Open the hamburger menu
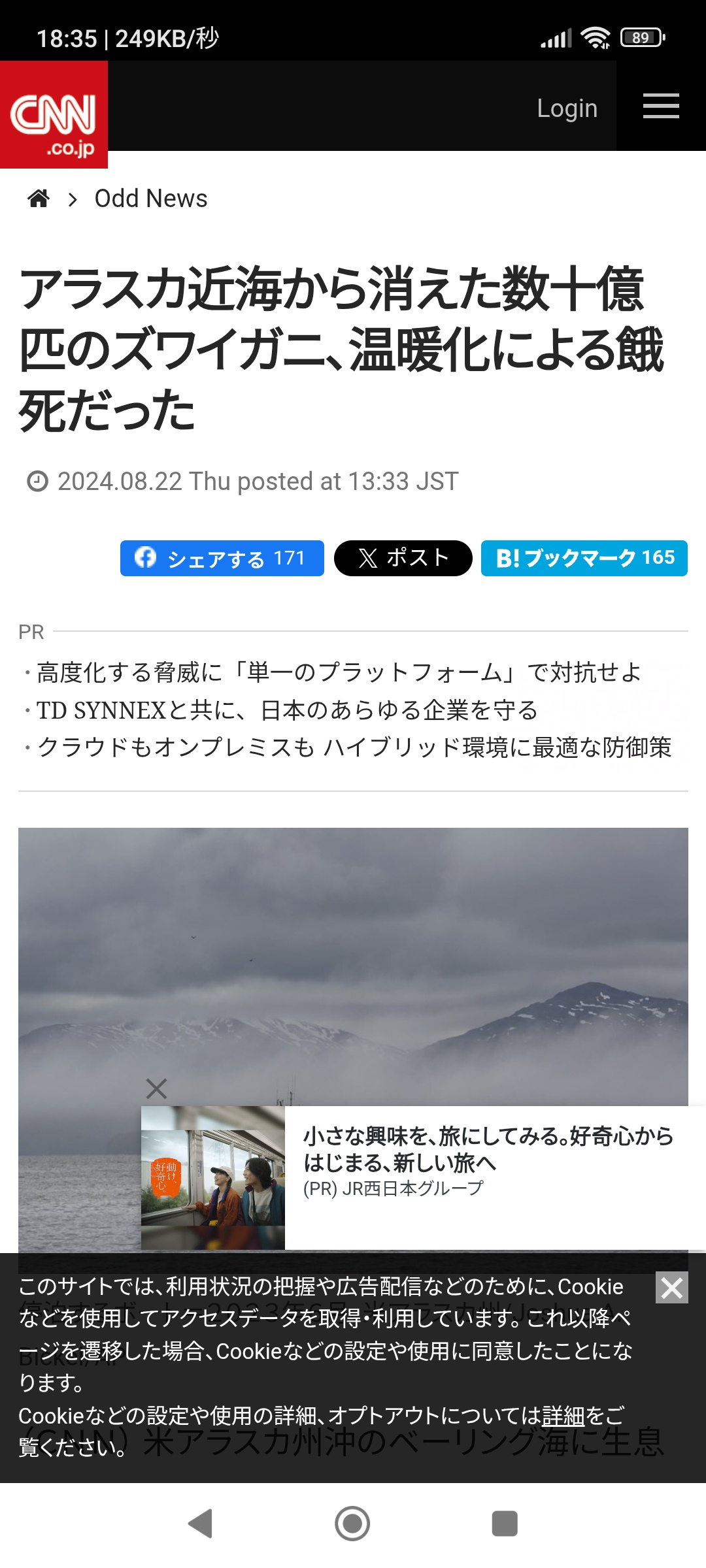The width and height of the screenshot is (706, 1568). coord(661,106)
